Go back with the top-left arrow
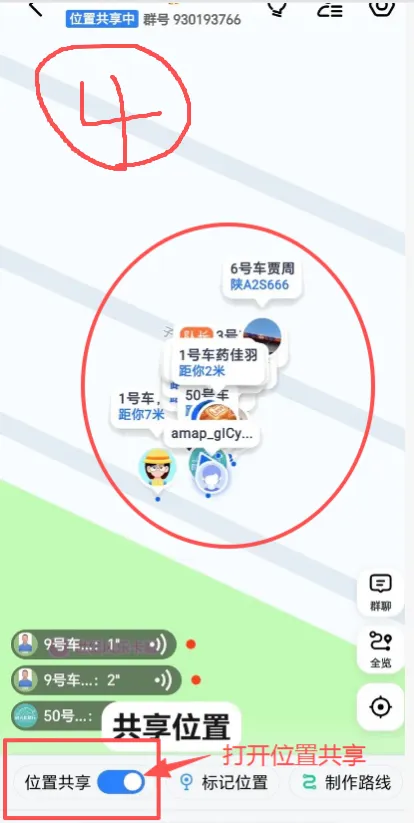Viewport: 414px width, 823px height. pos(35,8)
